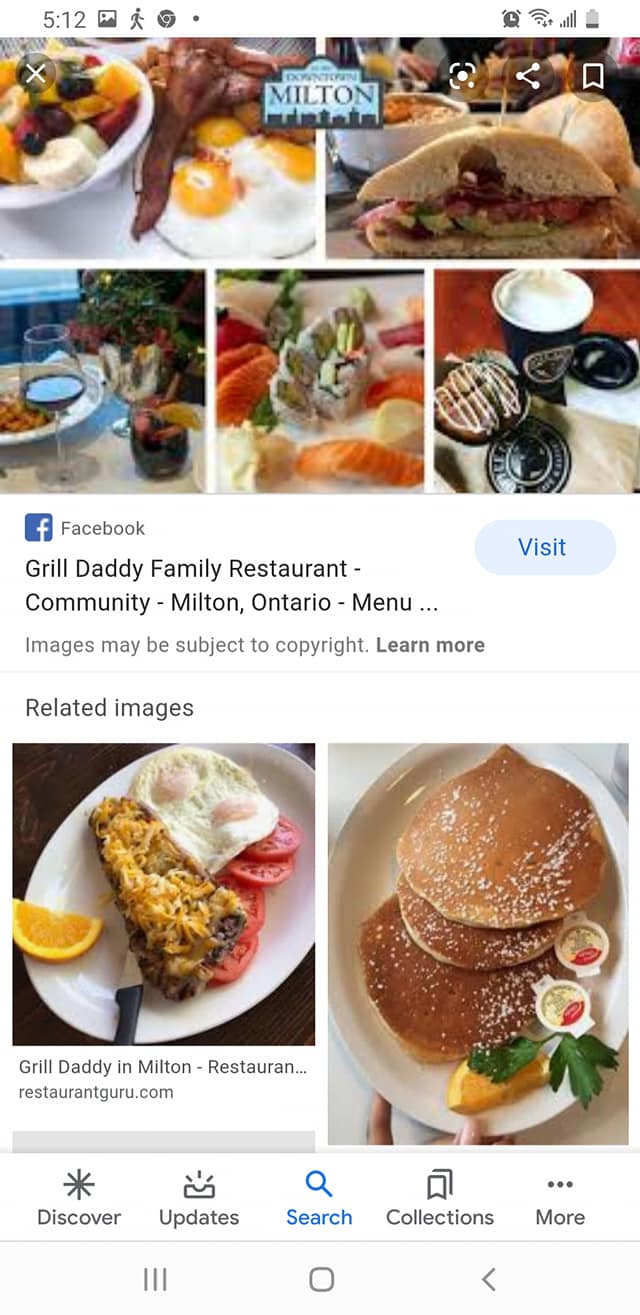Tap the Visit button
Viewport: 640px width, 1315px height.
[544, 547]
